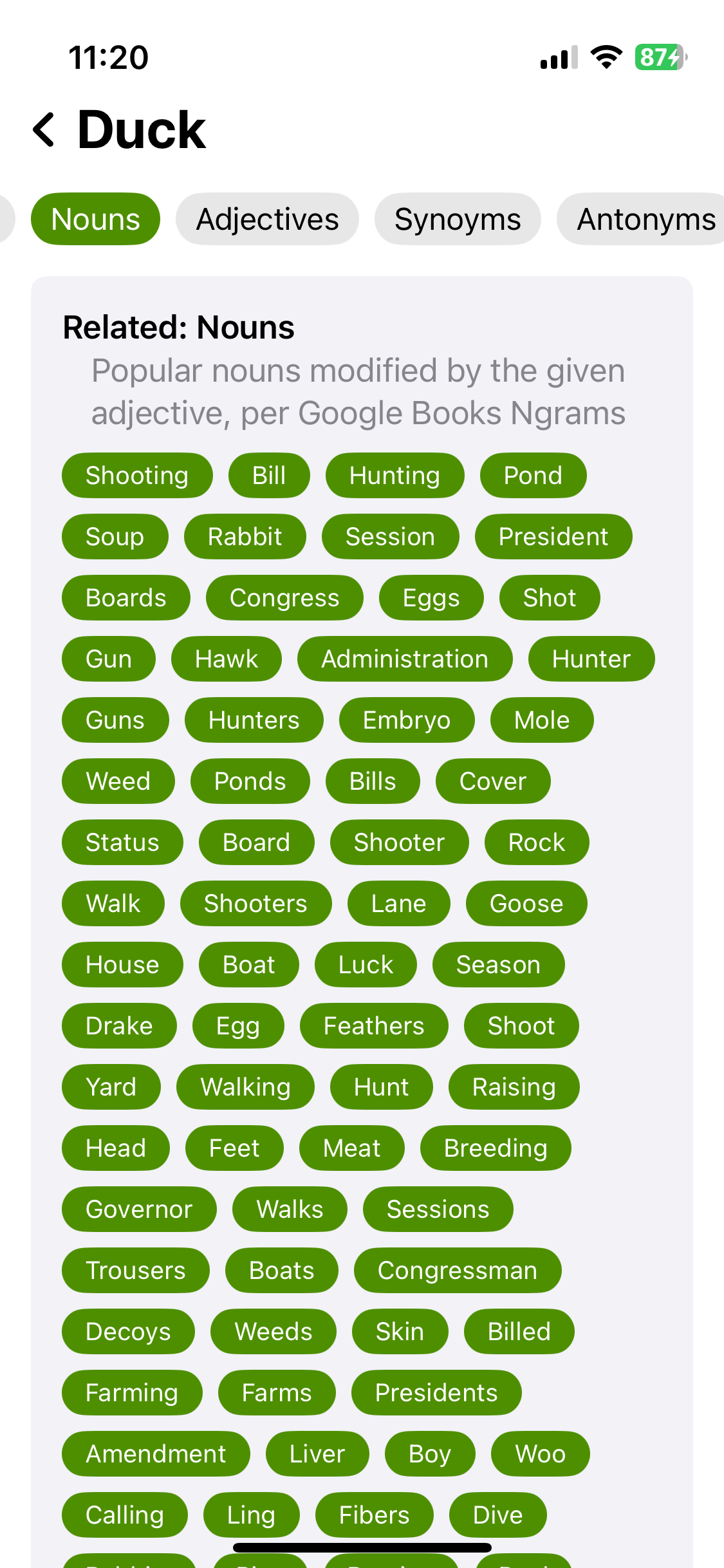
Task: Go back from the Duck page
Action: point(44,129)
